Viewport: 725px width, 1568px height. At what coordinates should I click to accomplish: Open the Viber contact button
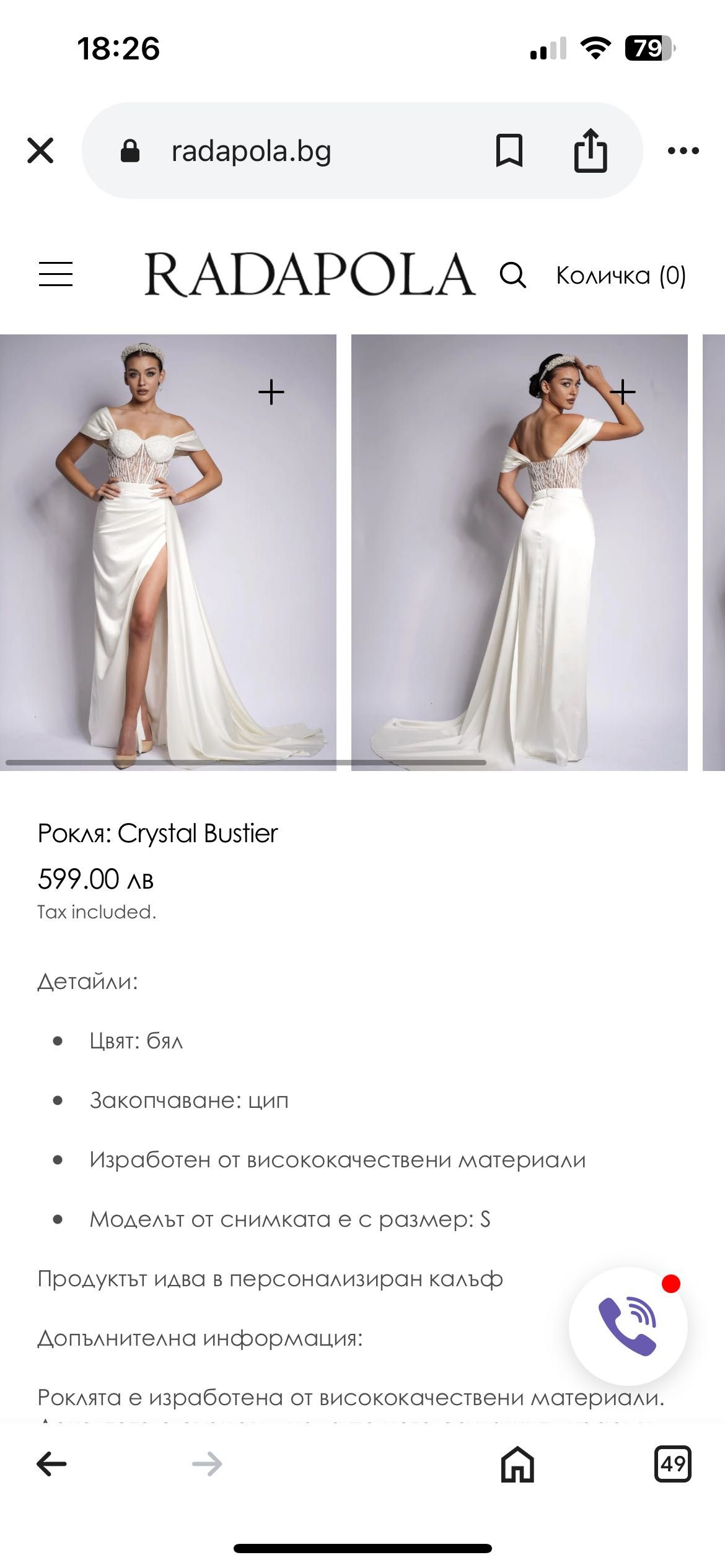(x=628, y=1326)
